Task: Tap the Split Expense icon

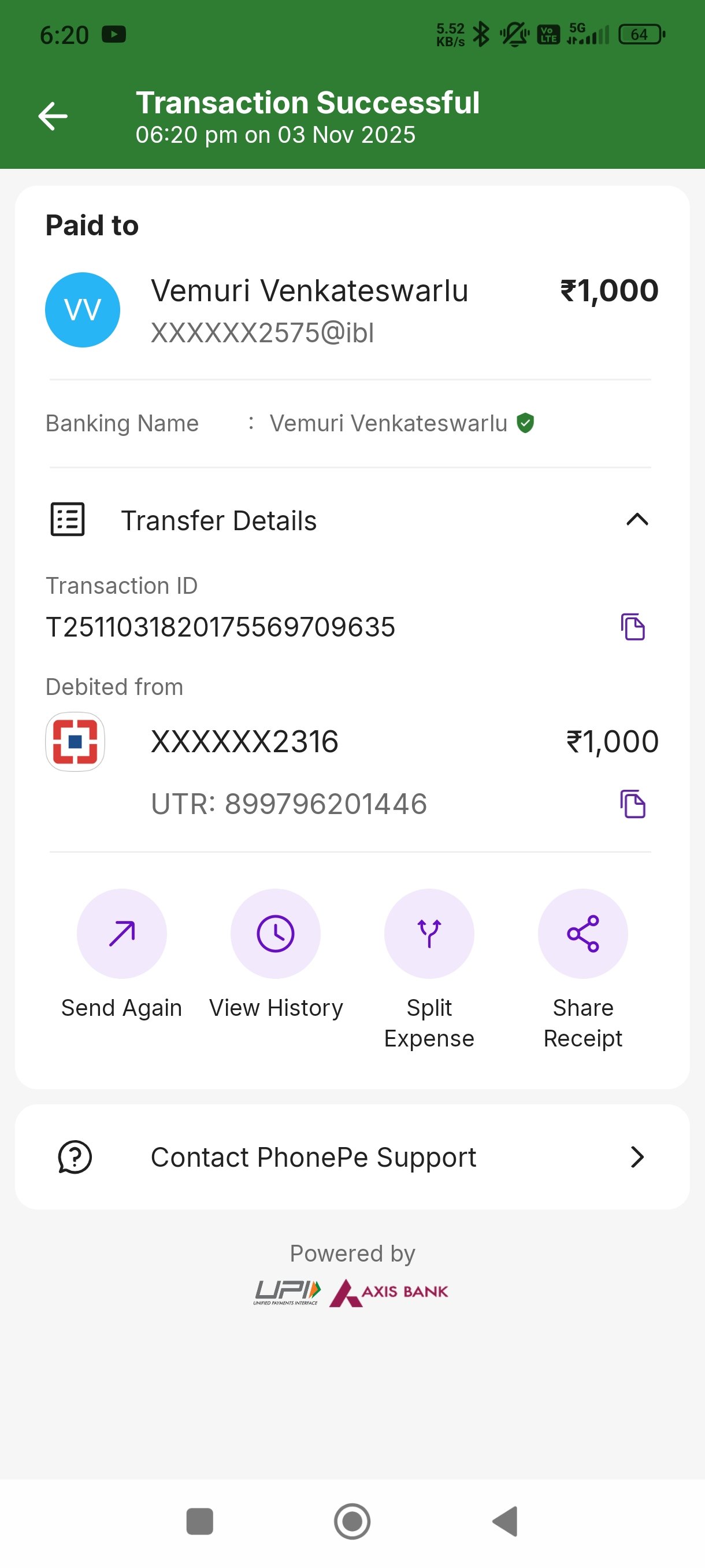Action: click(x=429, y=933)
